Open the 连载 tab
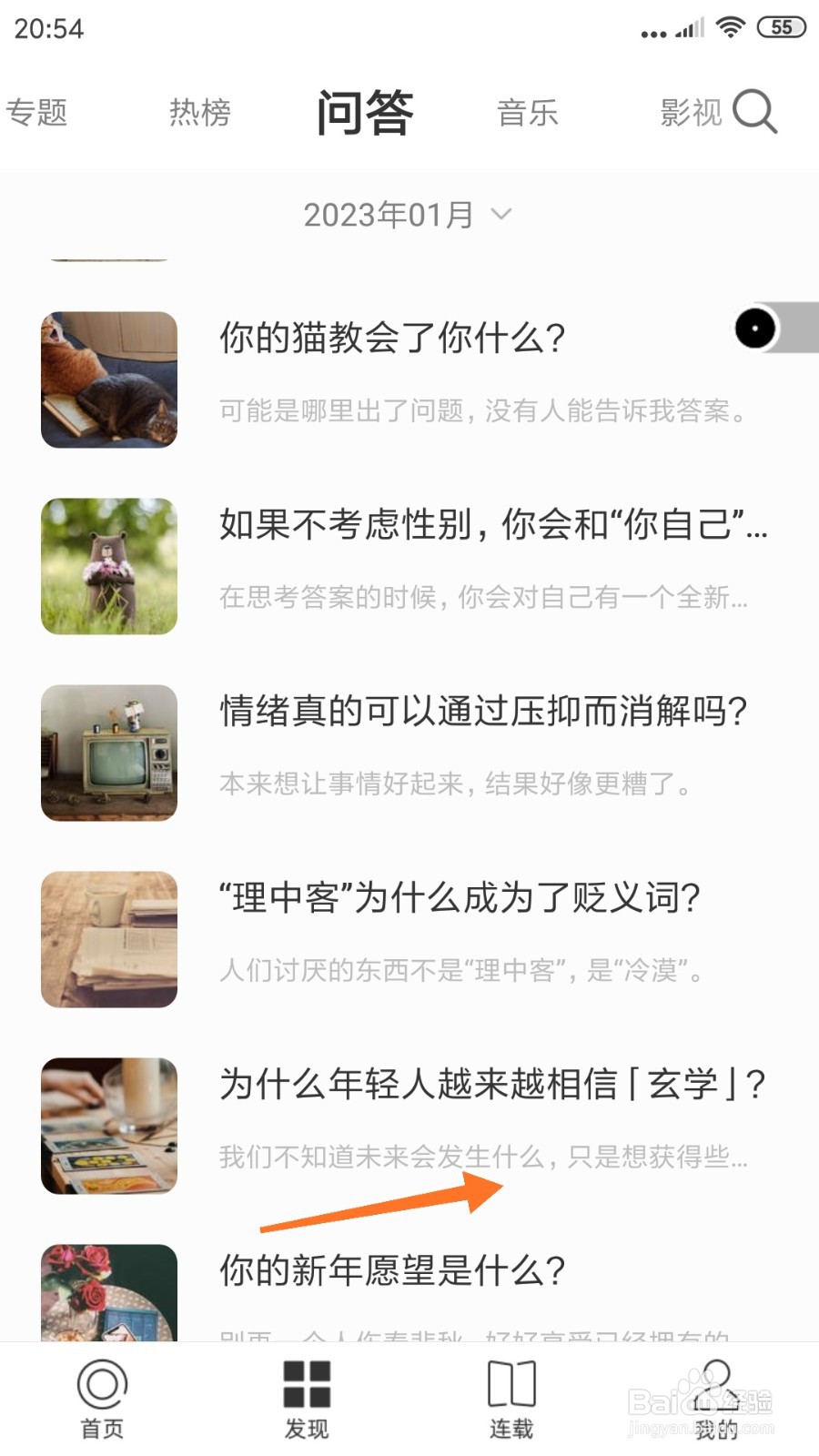Screen dimensions: 819x1456 click(x=511, y=1399)
